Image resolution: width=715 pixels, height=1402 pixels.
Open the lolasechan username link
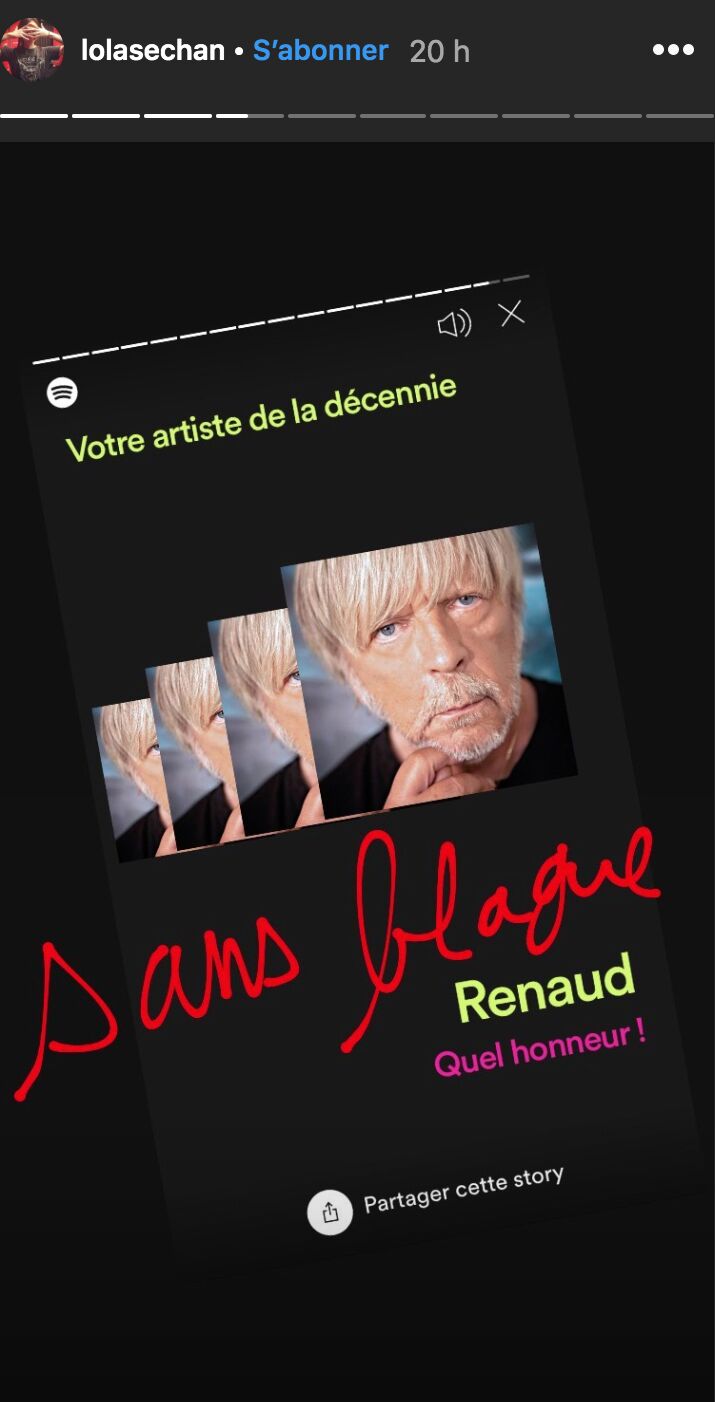(152, 51)
